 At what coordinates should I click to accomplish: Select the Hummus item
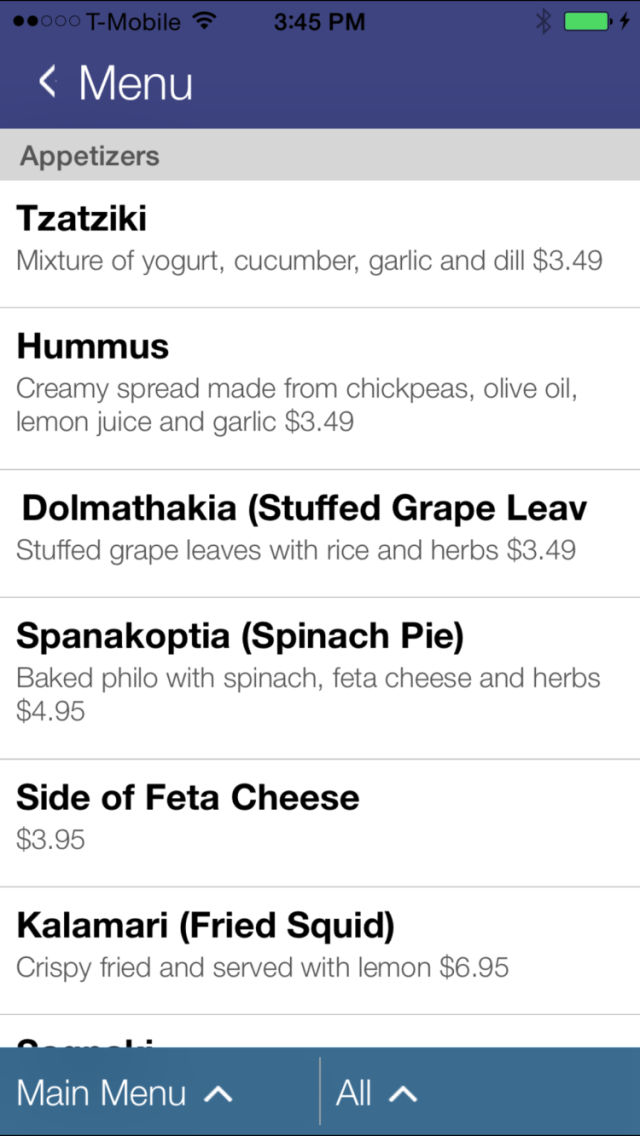tap(320, 388)
